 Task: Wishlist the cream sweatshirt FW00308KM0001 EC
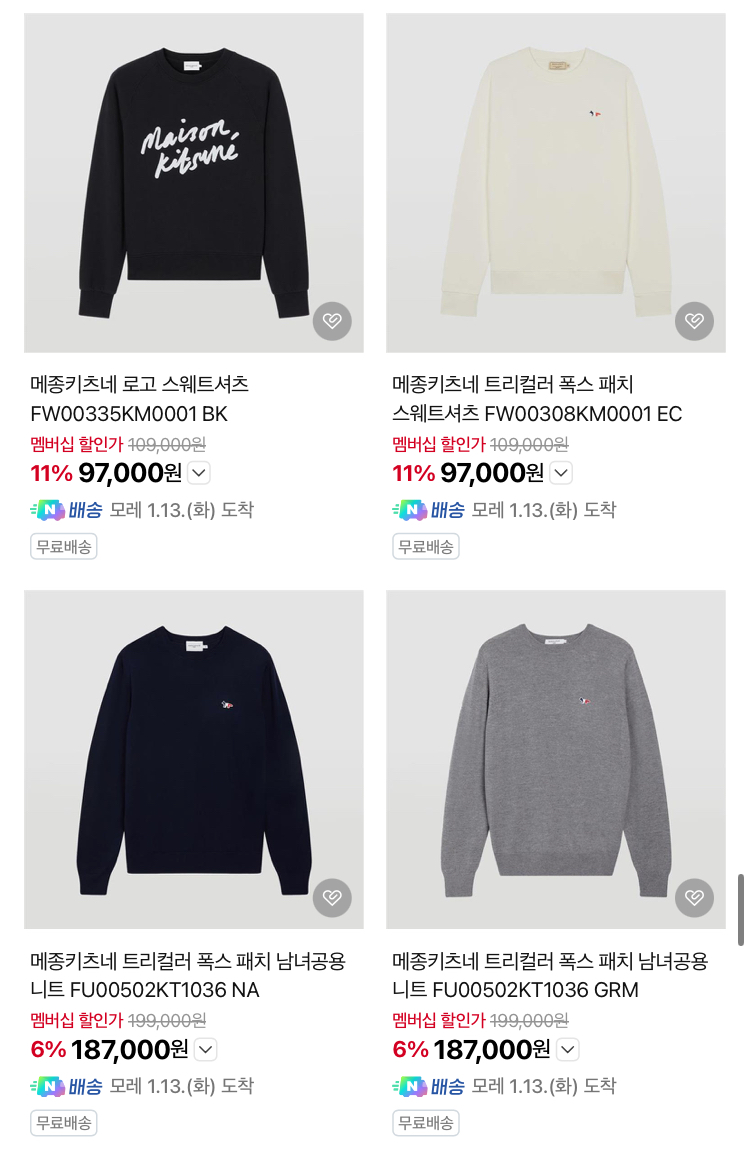tap(694, 321)
